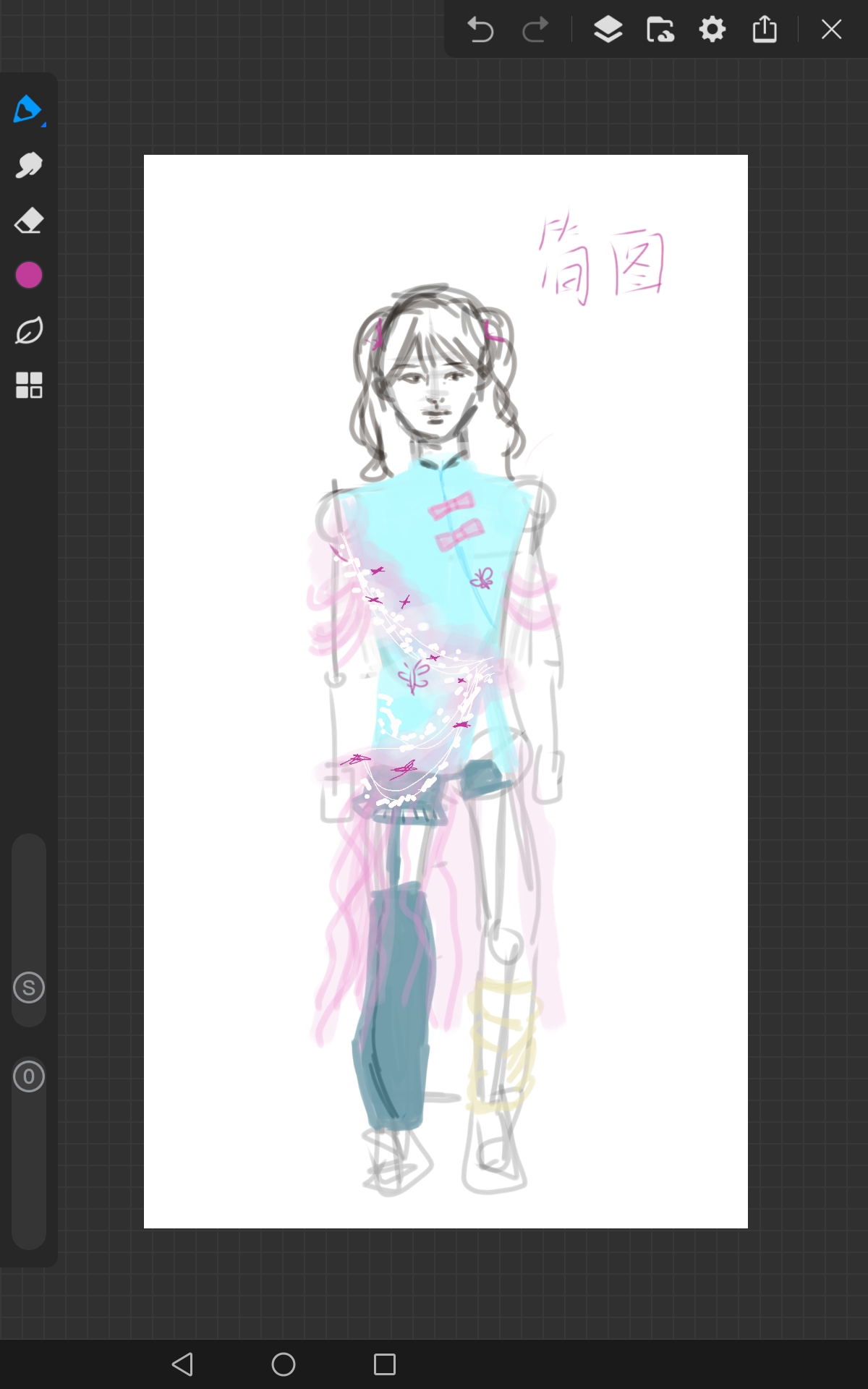Select the smudge tool
The width and height of the screenshot is (868, 1389).
click(29, 166)
